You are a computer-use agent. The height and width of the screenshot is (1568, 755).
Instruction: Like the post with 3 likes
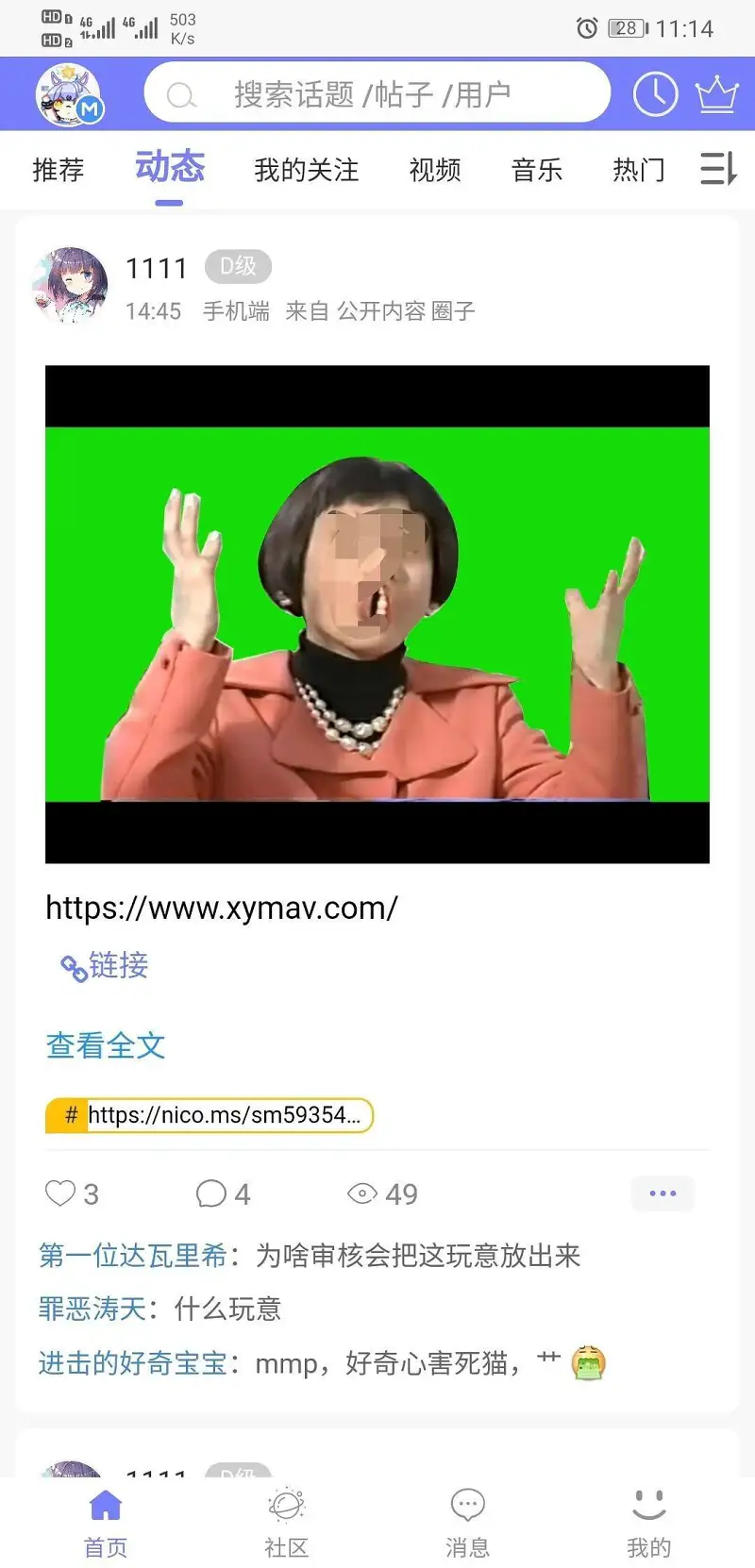(72, 1193)
